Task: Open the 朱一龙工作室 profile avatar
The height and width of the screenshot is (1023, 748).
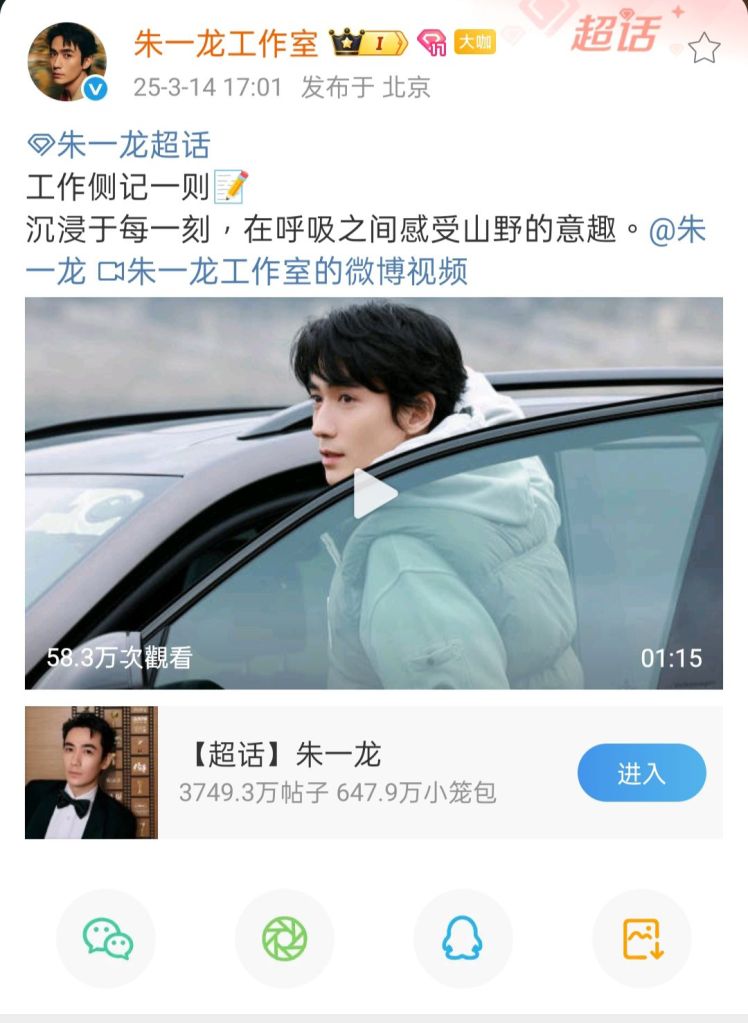Action: point(67,62)
